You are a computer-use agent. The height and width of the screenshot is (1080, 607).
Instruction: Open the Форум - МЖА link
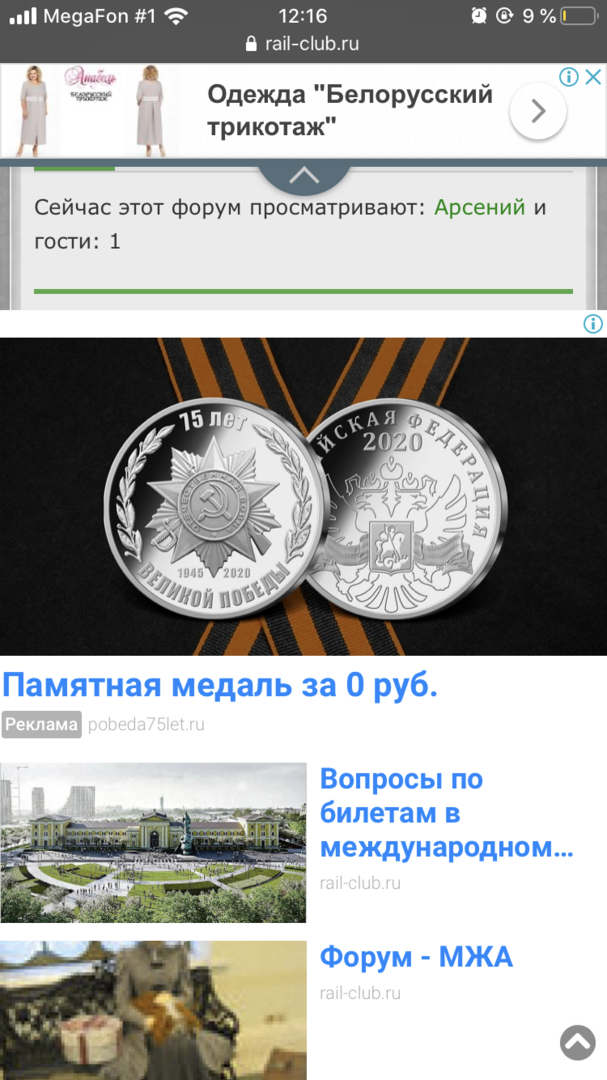(416, 957)
